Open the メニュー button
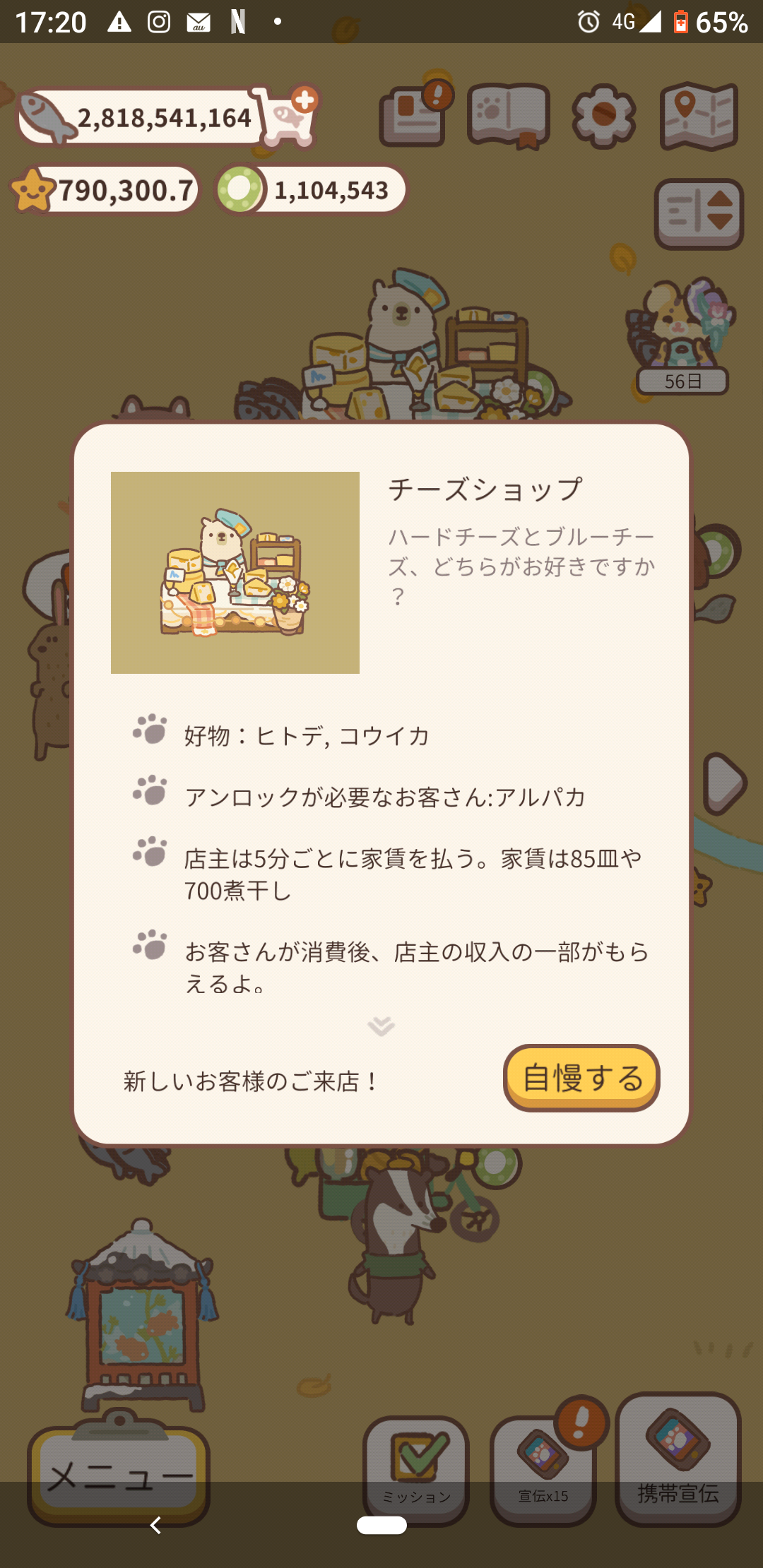Screen dimensions: 763x1568 pos(119,1476)
